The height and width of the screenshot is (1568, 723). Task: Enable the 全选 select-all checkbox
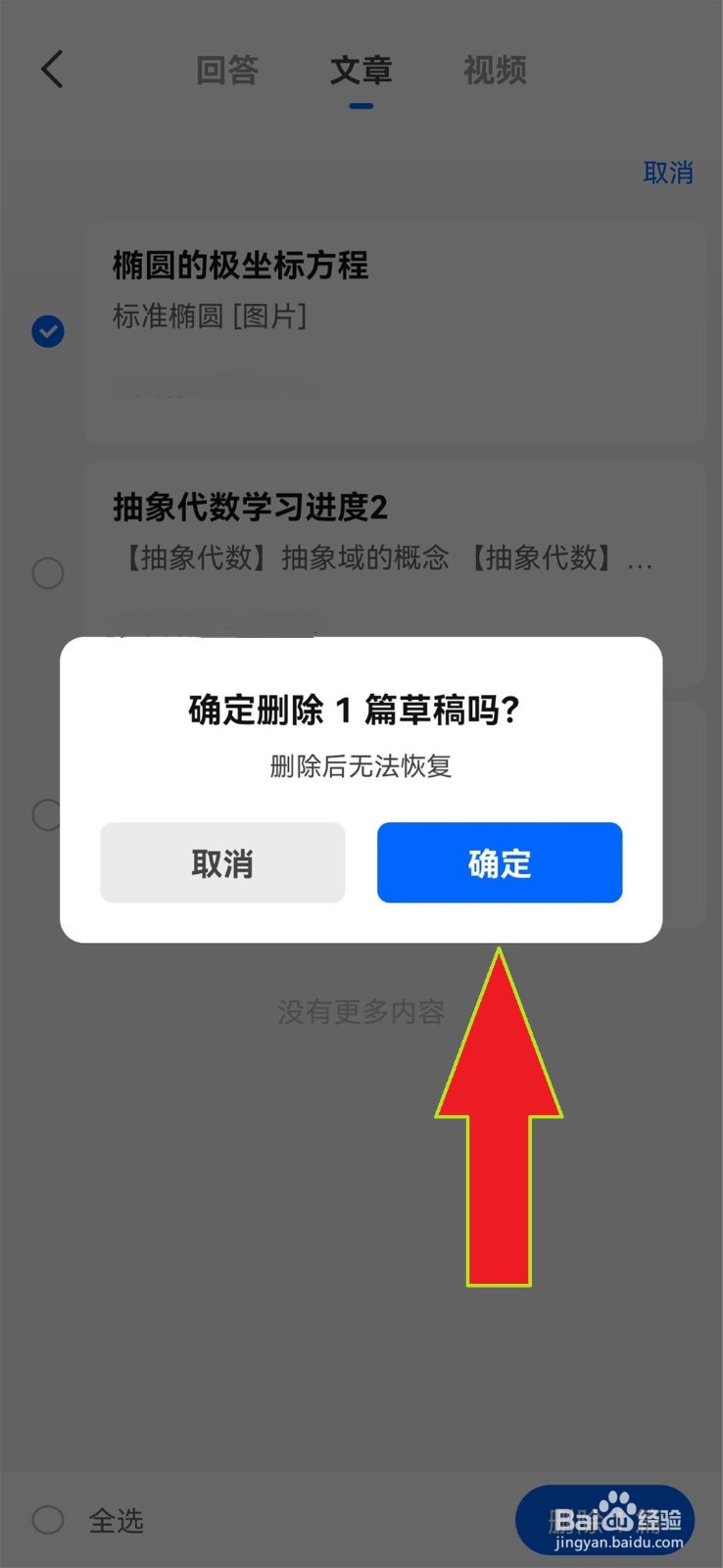[48, 1520]
